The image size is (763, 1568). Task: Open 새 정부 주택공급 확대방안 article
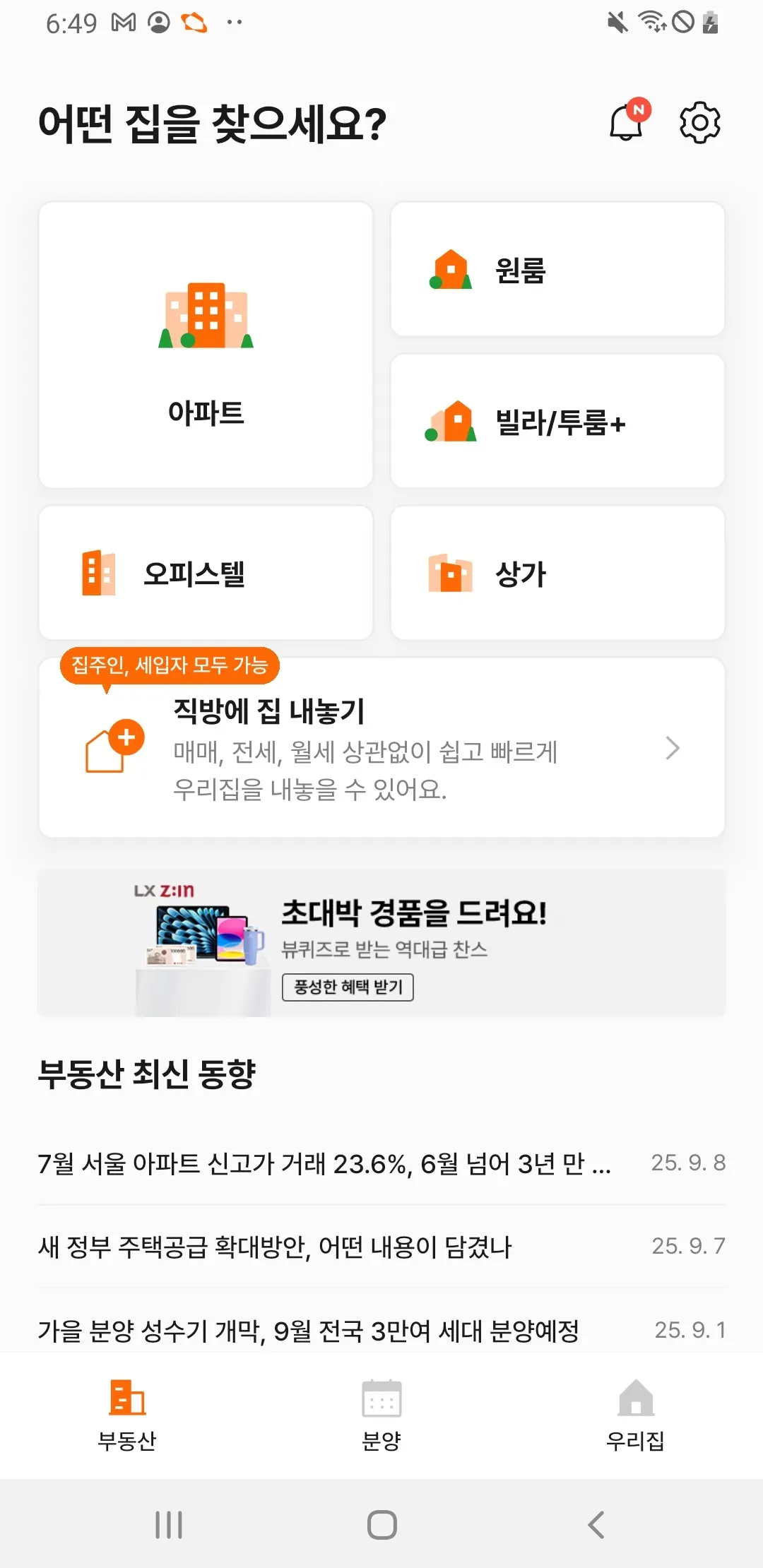[x=276, y=1247]
